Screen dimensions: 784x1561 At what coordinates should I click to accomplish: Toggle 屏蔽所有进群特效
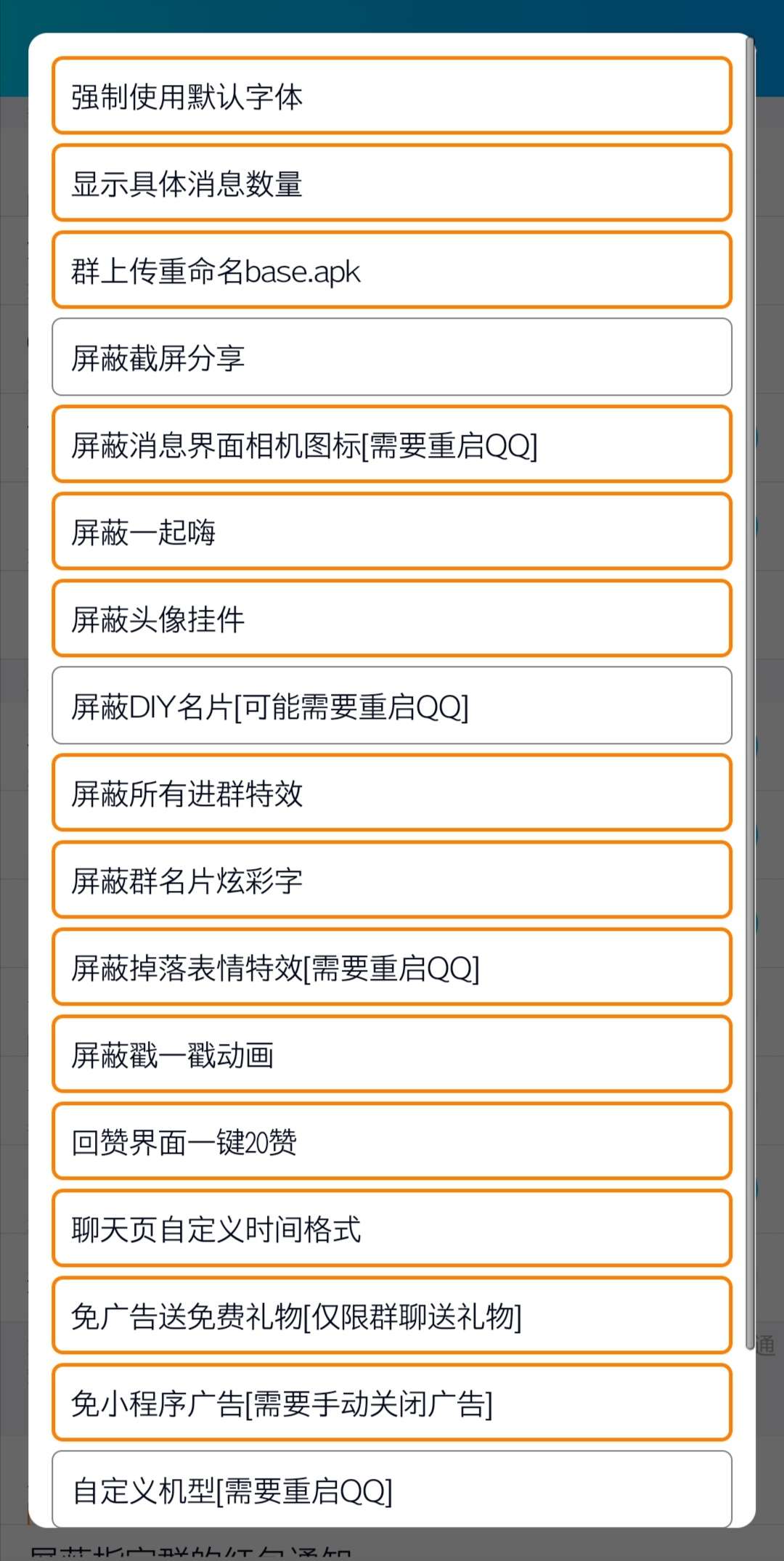point(392,793)
